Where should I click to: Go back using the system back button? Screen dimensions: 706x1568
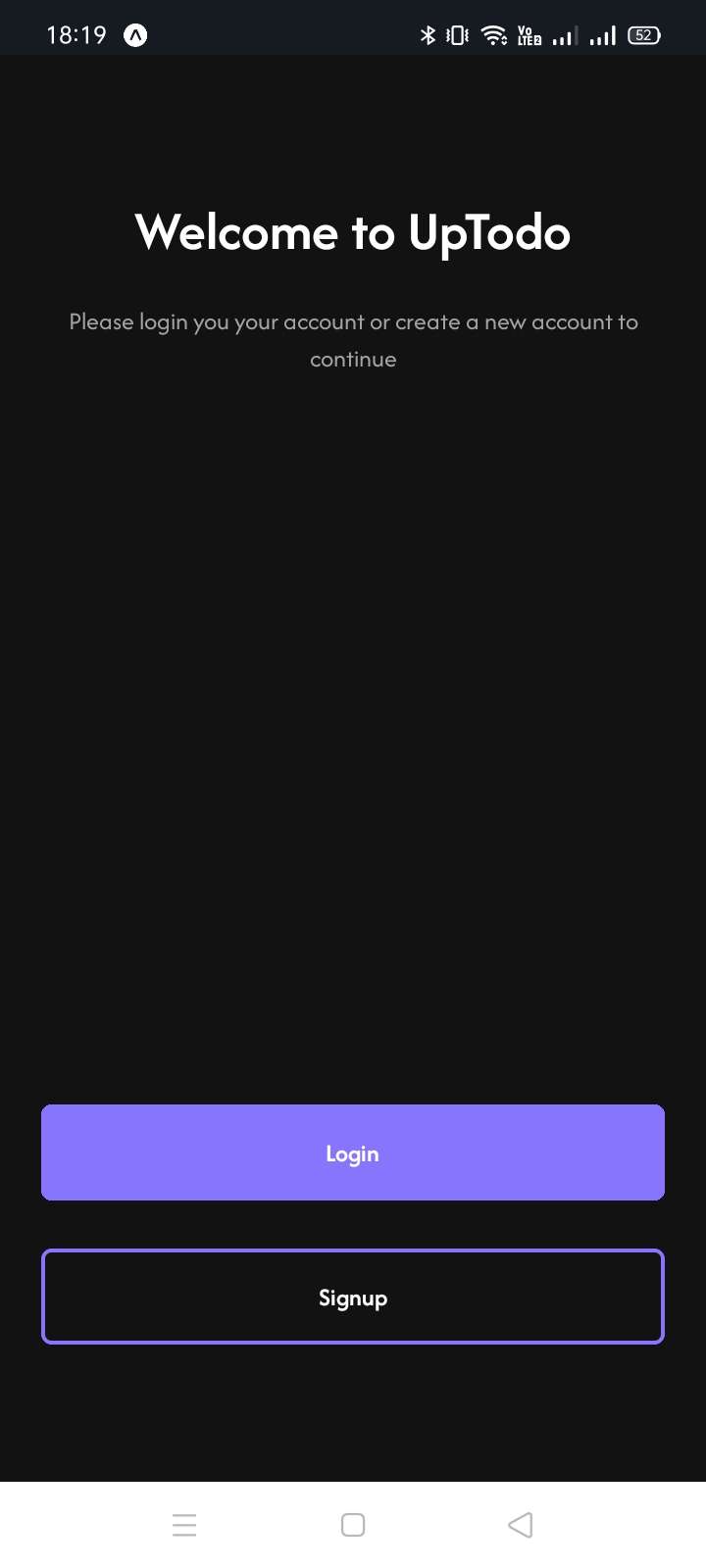coord(521,1525)
